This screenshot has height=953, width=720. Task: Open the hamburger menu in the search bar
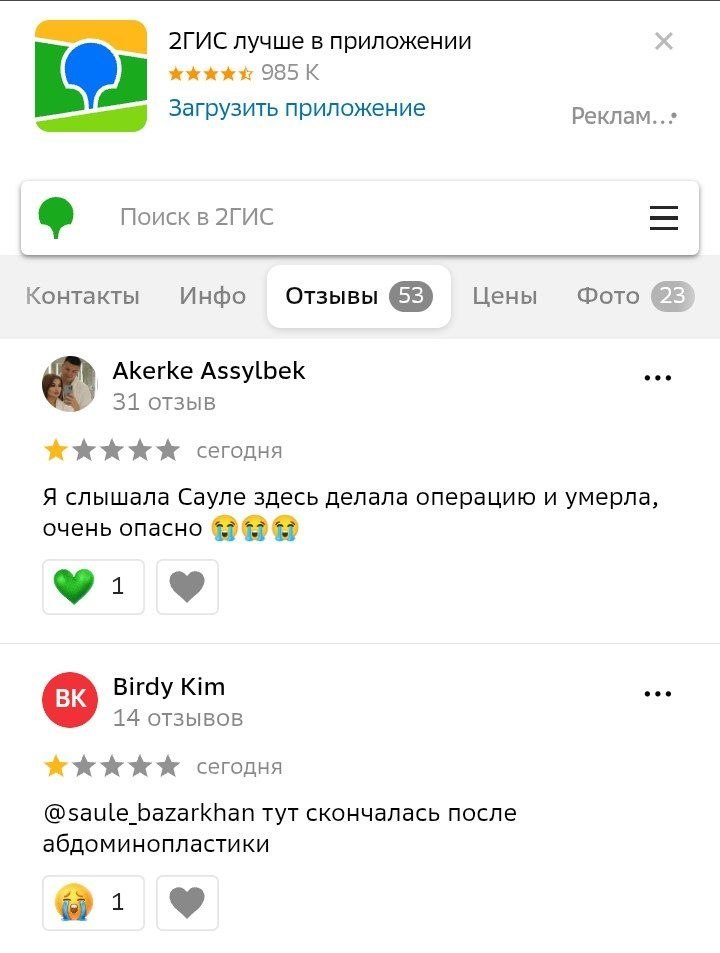pyautogui.click(x=663, y=218)
